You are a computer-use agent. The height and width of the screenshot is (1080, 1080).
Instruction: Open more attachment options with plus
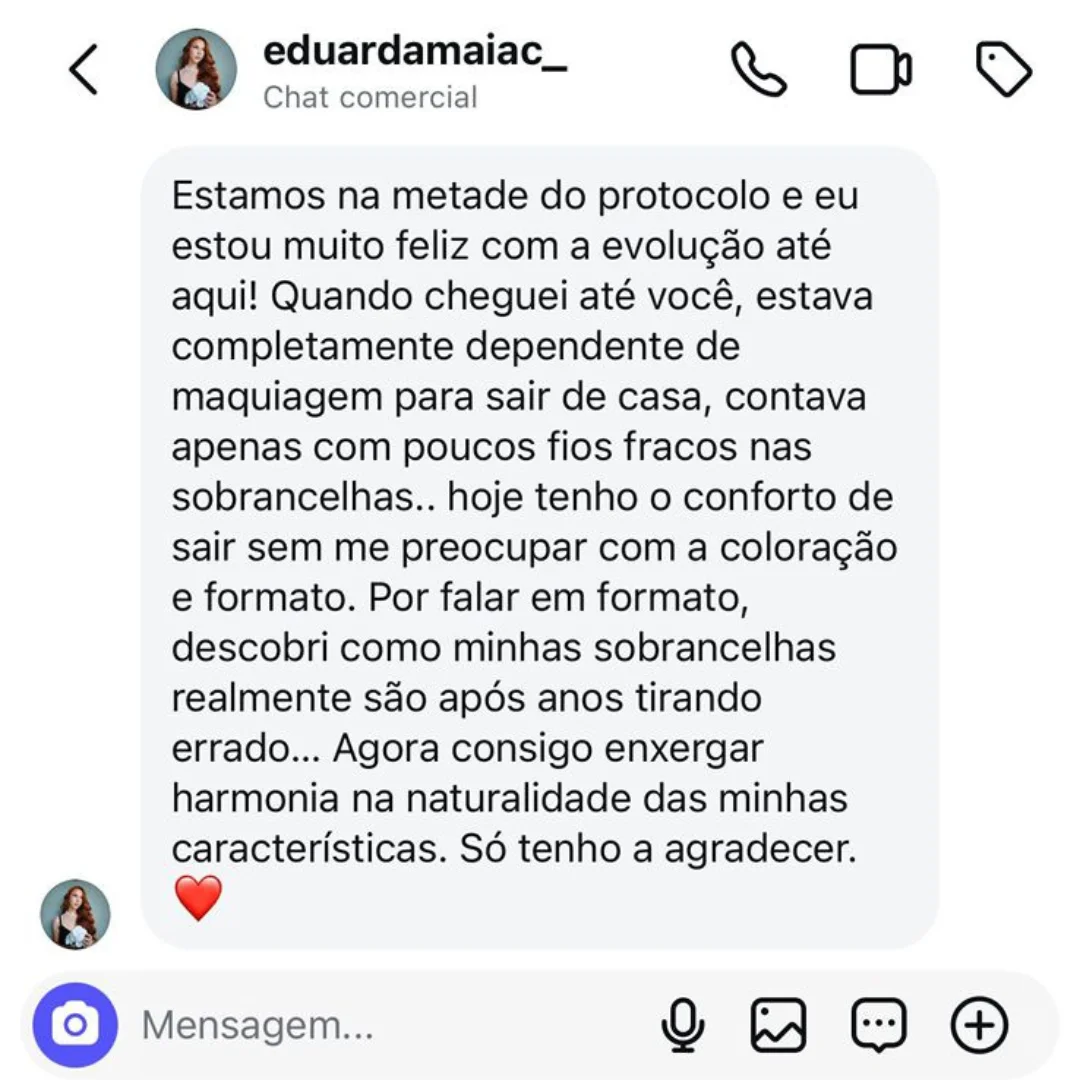pos(978,1025)
